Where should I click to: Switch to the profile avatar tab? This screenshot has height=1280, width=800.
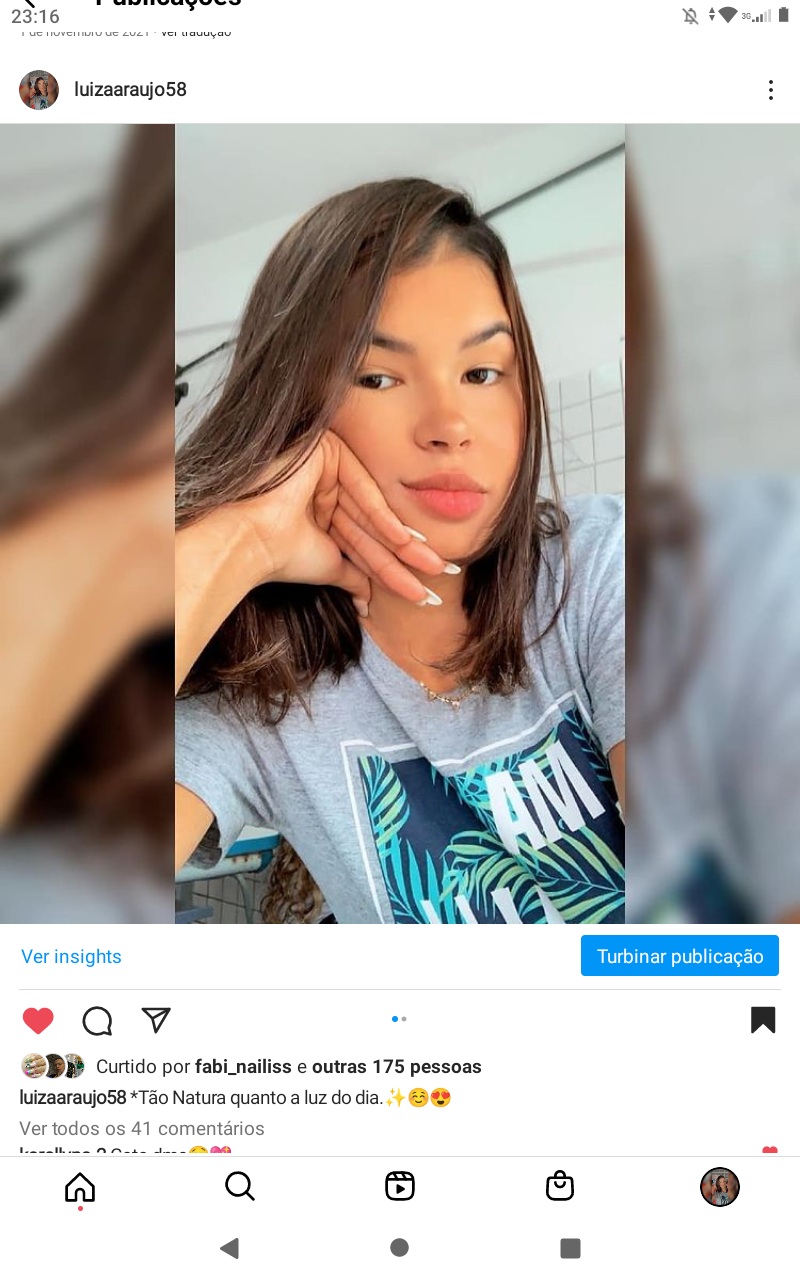click(720, 1187)
